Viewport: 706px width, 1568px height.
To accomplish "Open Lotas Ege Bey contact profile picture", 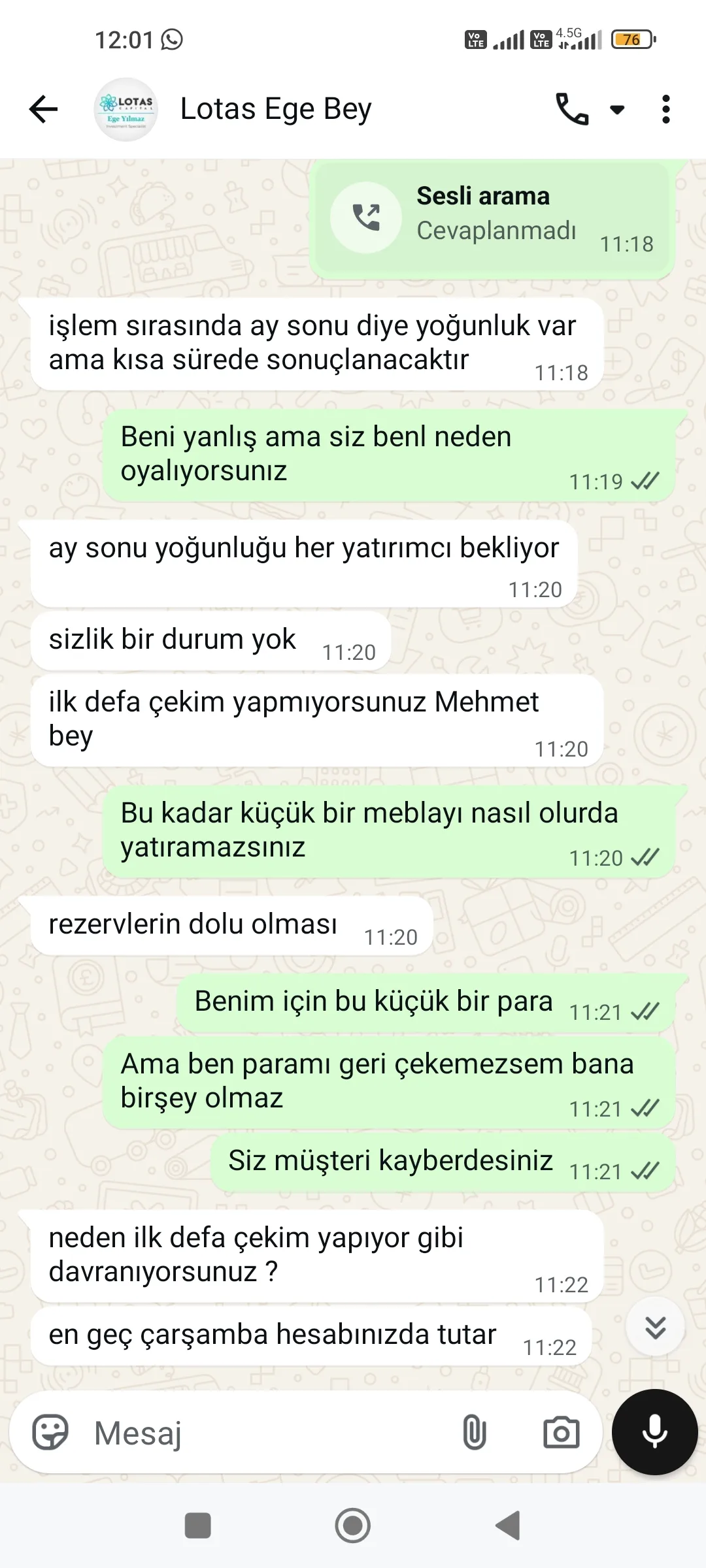I will tap(126, 109).
